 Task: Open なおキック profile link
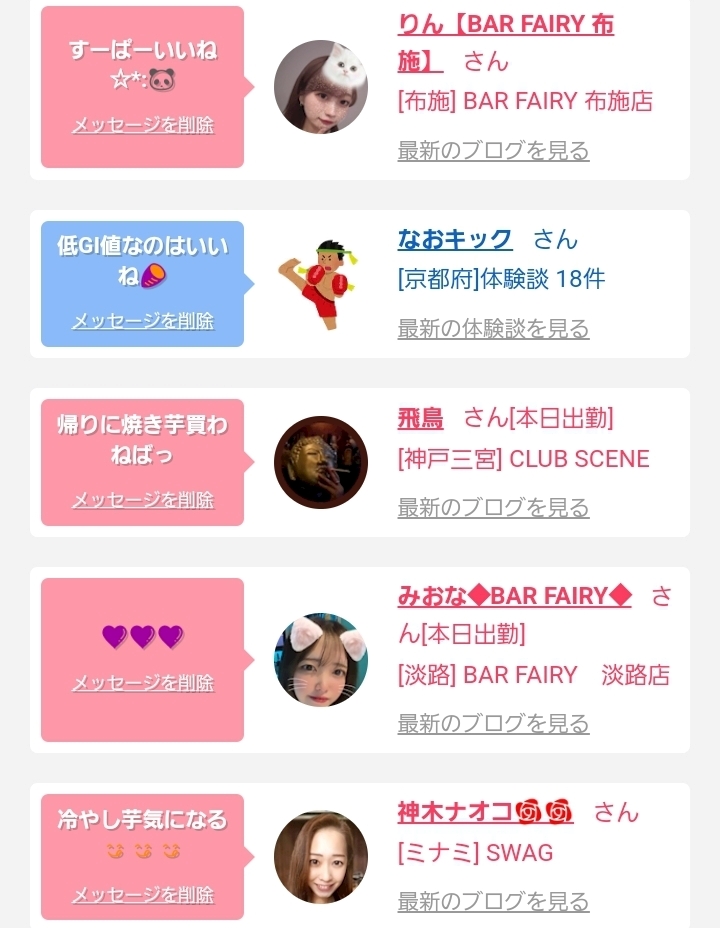(455, 239)
